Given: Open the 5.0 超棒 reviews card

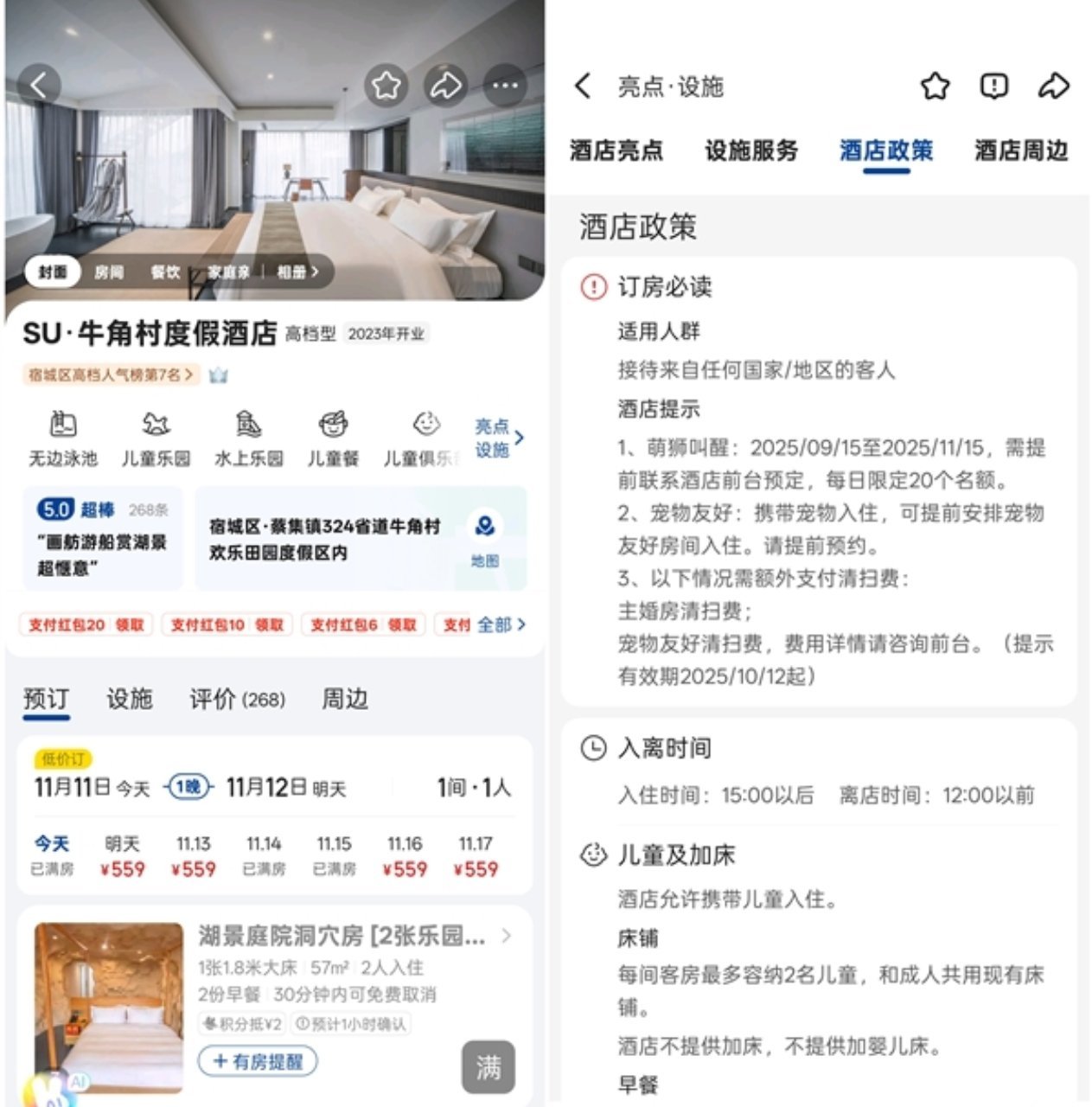Looking at the screenshot, I should pos(102,538).
